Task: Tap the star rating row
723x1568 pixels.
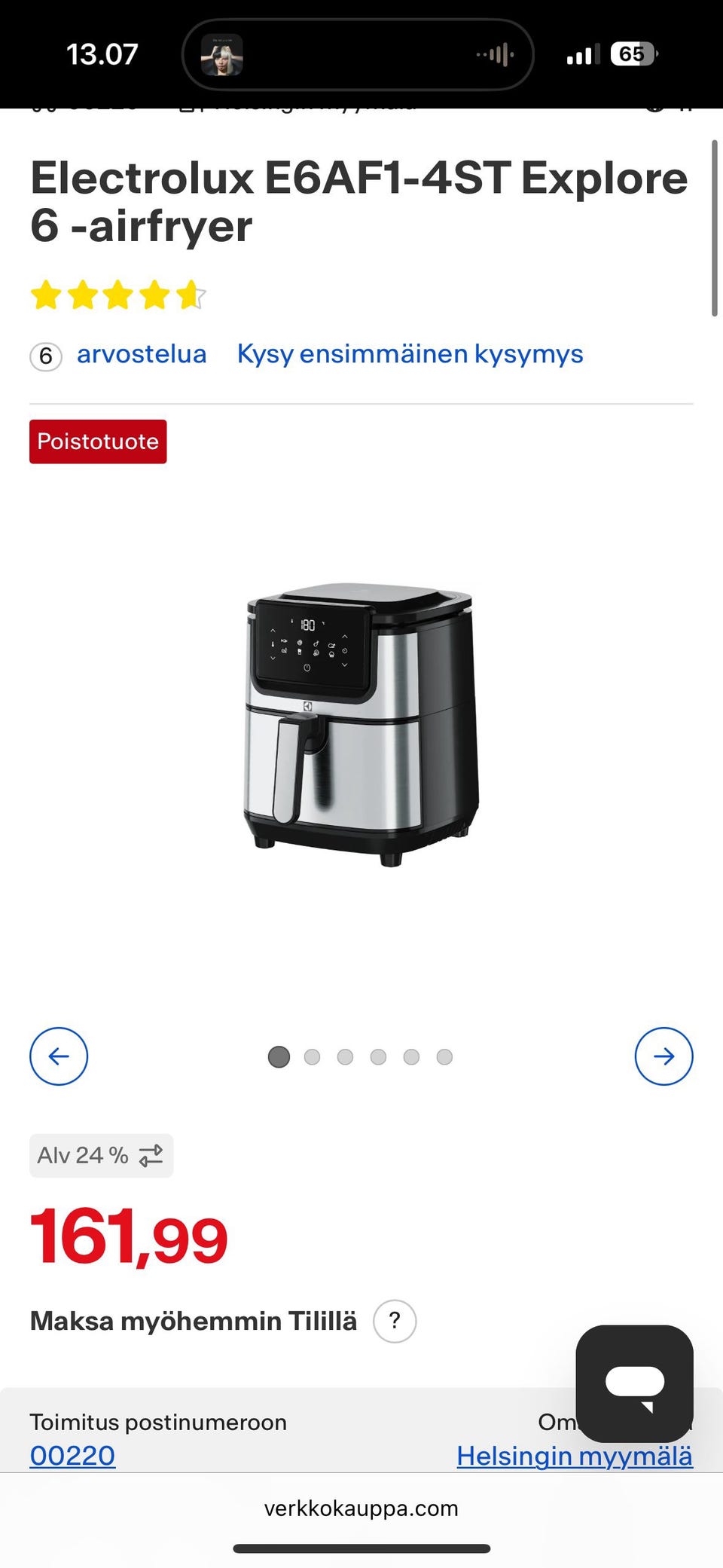Action: click(117, 295)
